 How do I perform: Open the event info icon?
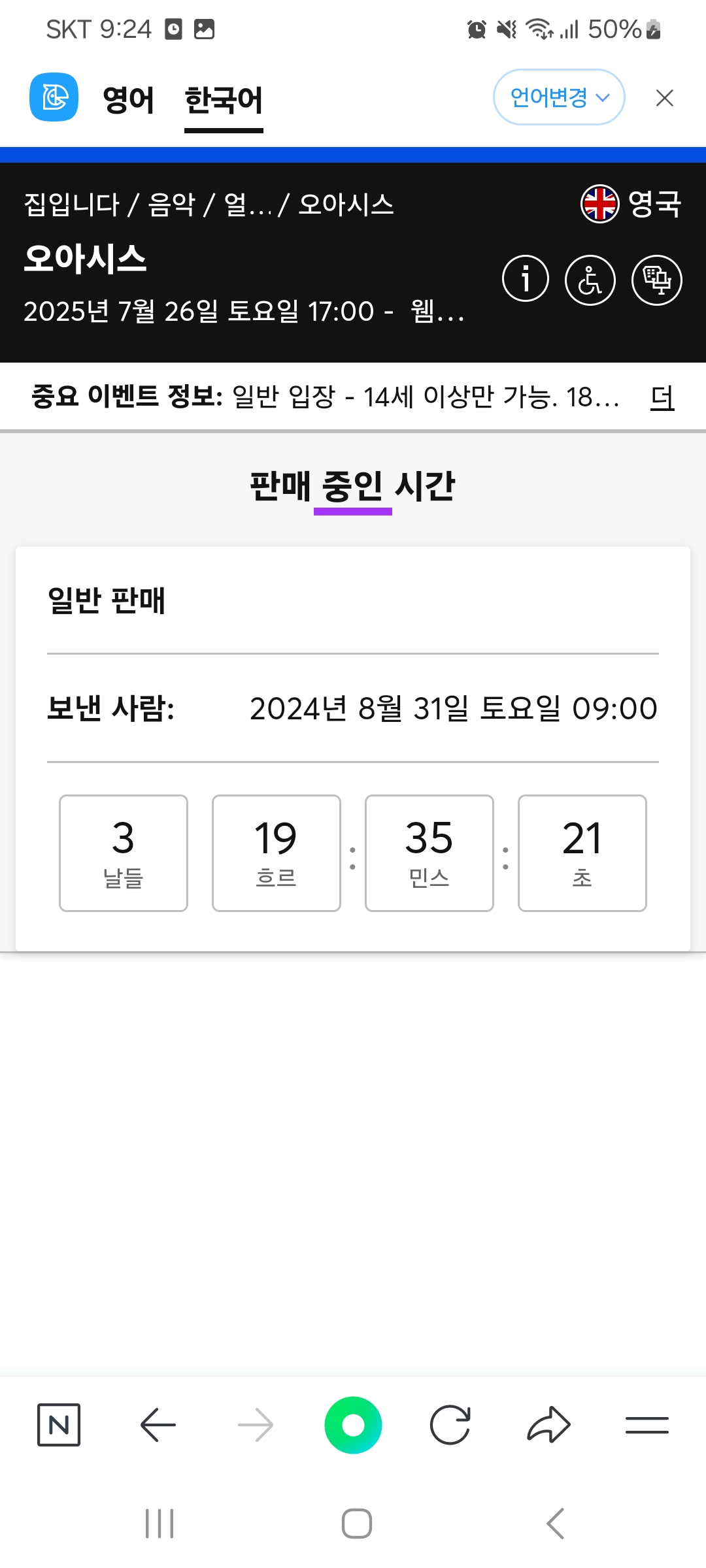tap(526, 279)
